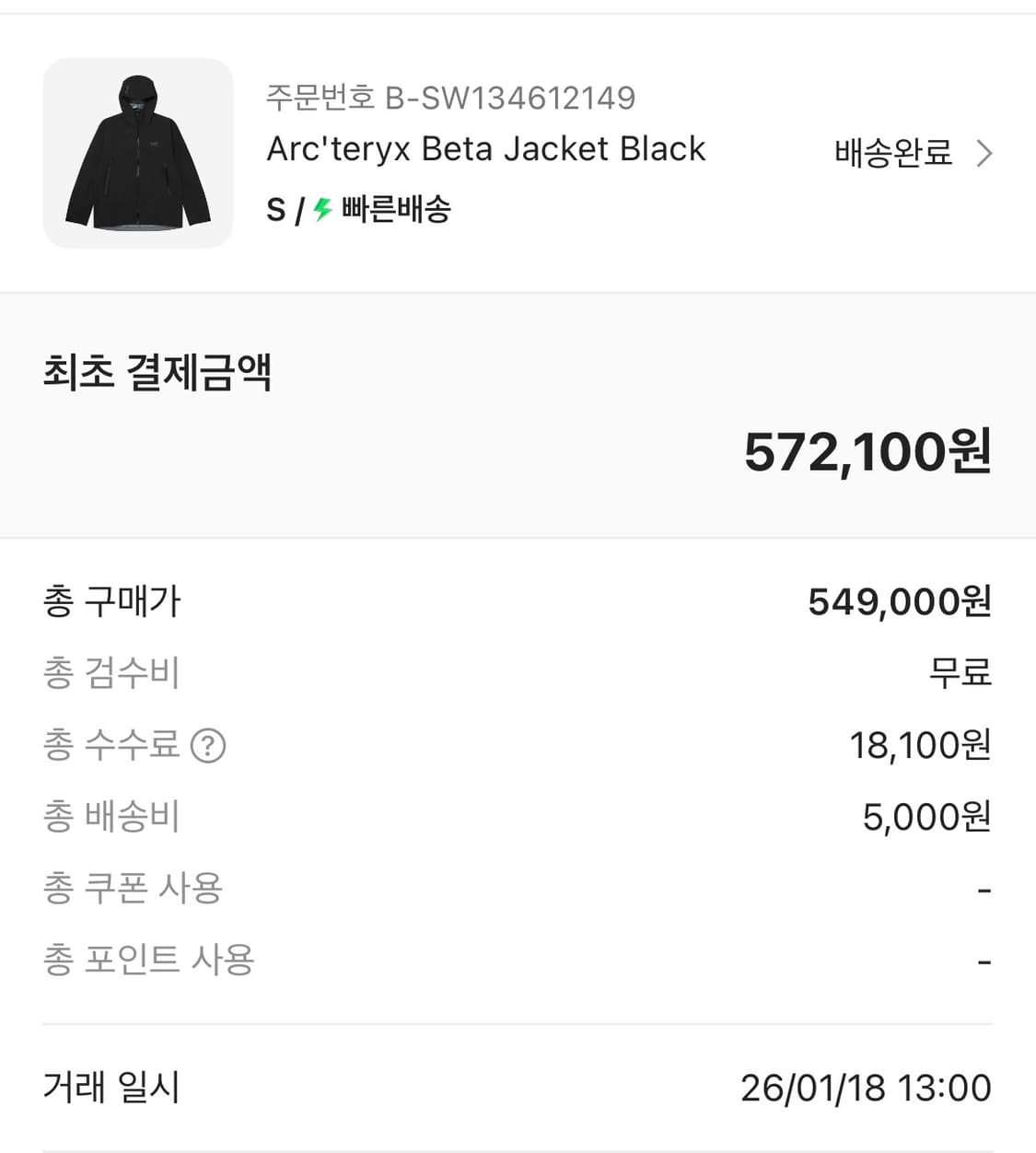Open 배송완료 delivery status details
The width and height of the screenshot is (1036, 1153).
point(891,154)
